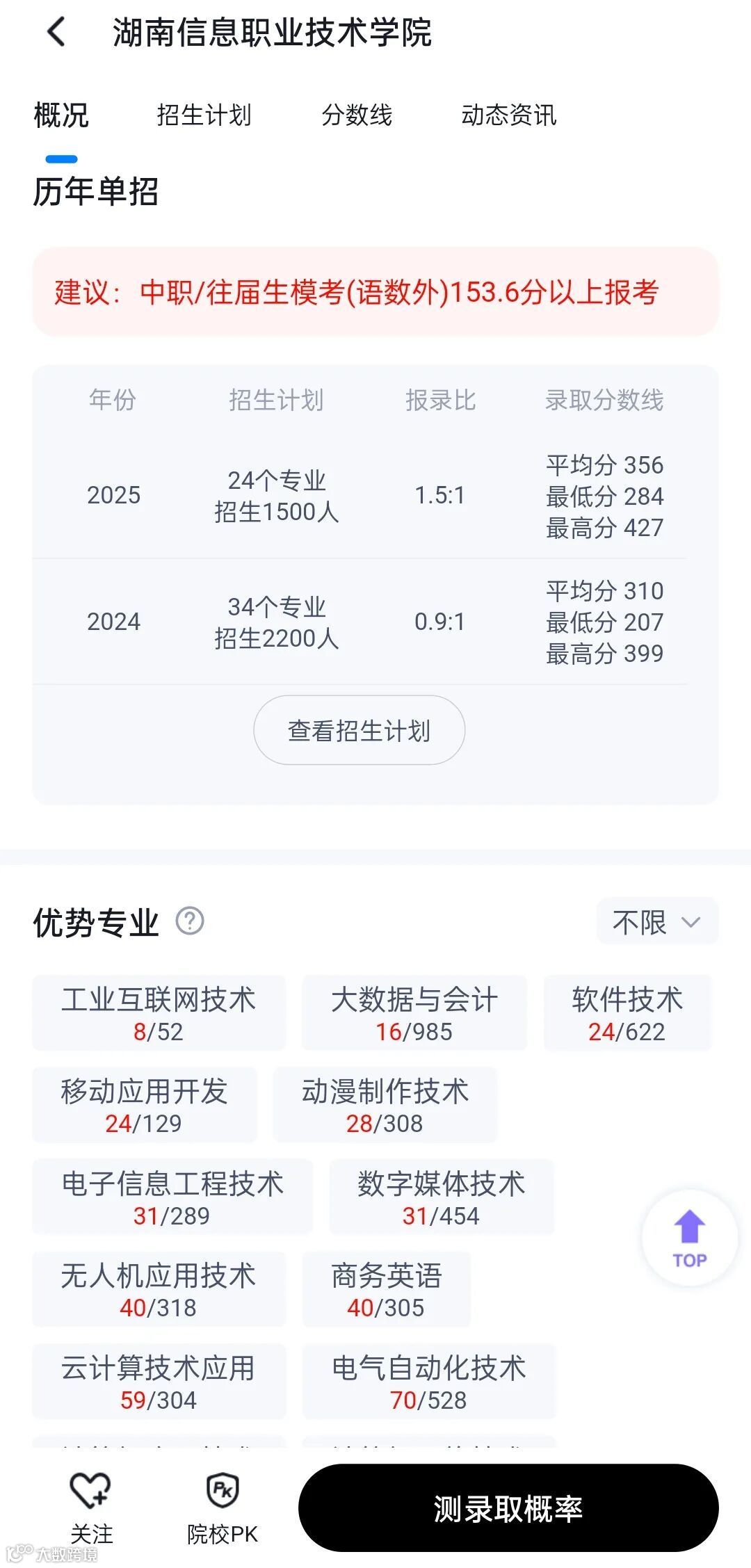This screenshot has width=751, height=1568.
Task: View the 电子信息工程技术 major
Action: 172,1197
